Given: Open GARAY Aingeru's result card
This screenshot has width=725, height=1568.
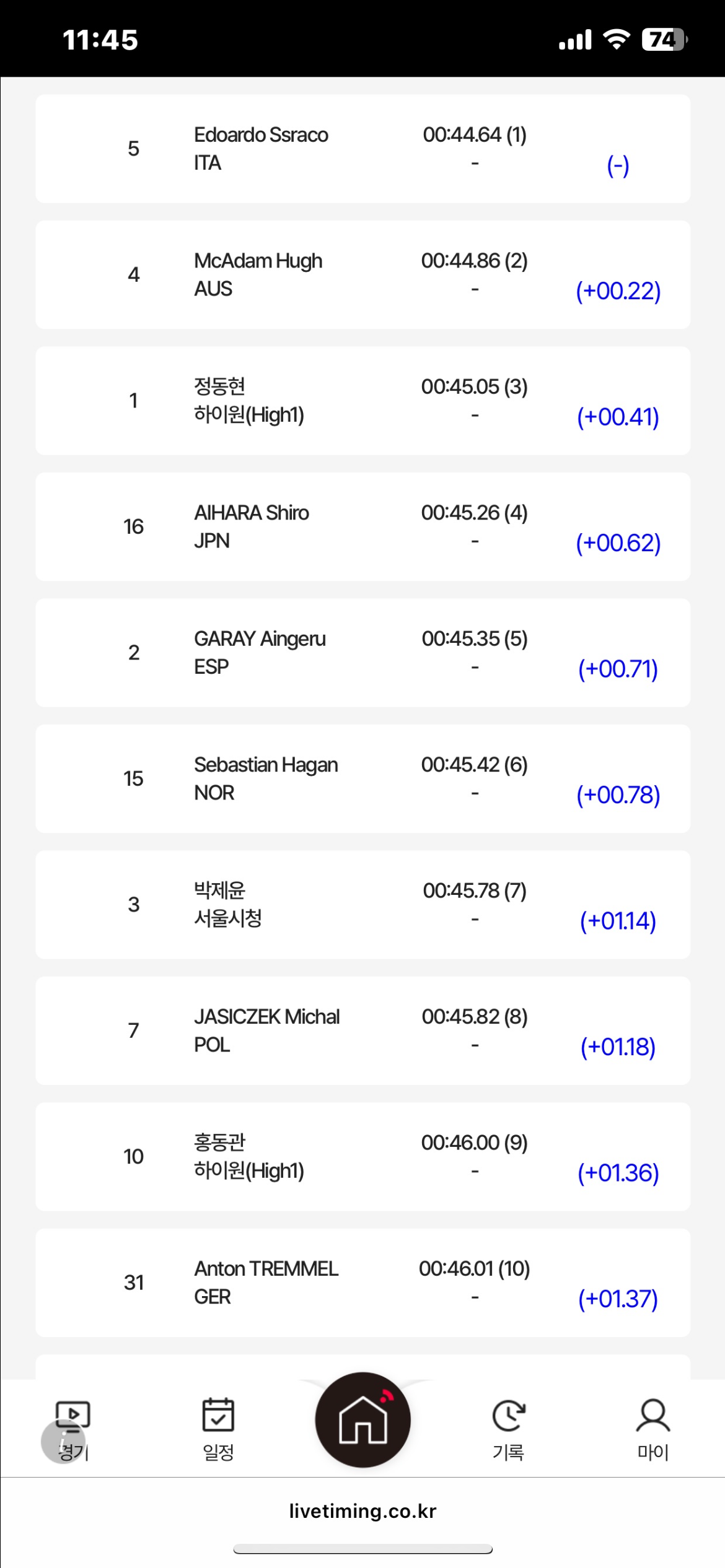Looking at the screenshot, I should 362,653.
